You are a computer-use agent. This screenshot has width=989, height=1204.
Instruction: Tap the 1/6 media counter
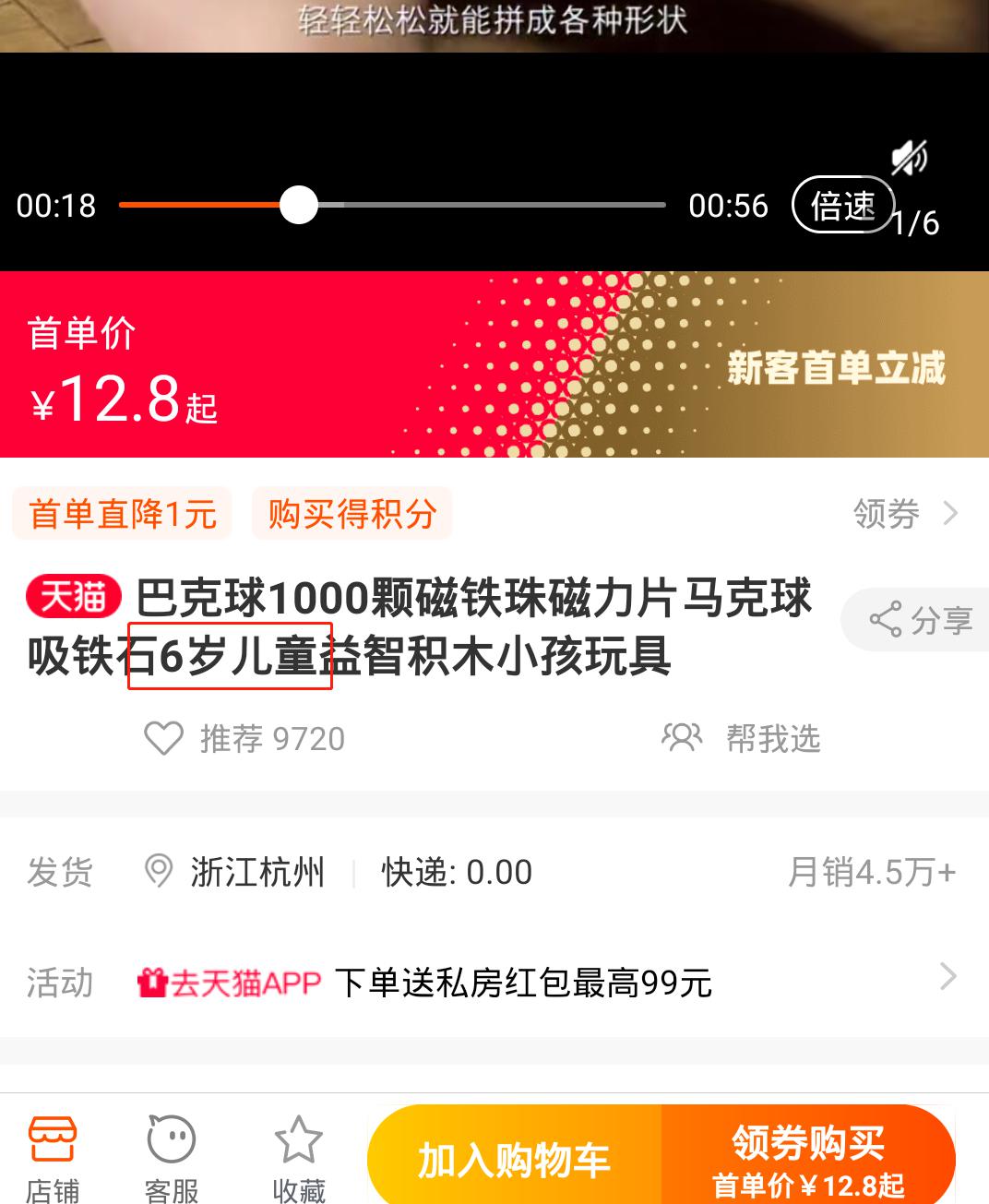pos(917,220)
